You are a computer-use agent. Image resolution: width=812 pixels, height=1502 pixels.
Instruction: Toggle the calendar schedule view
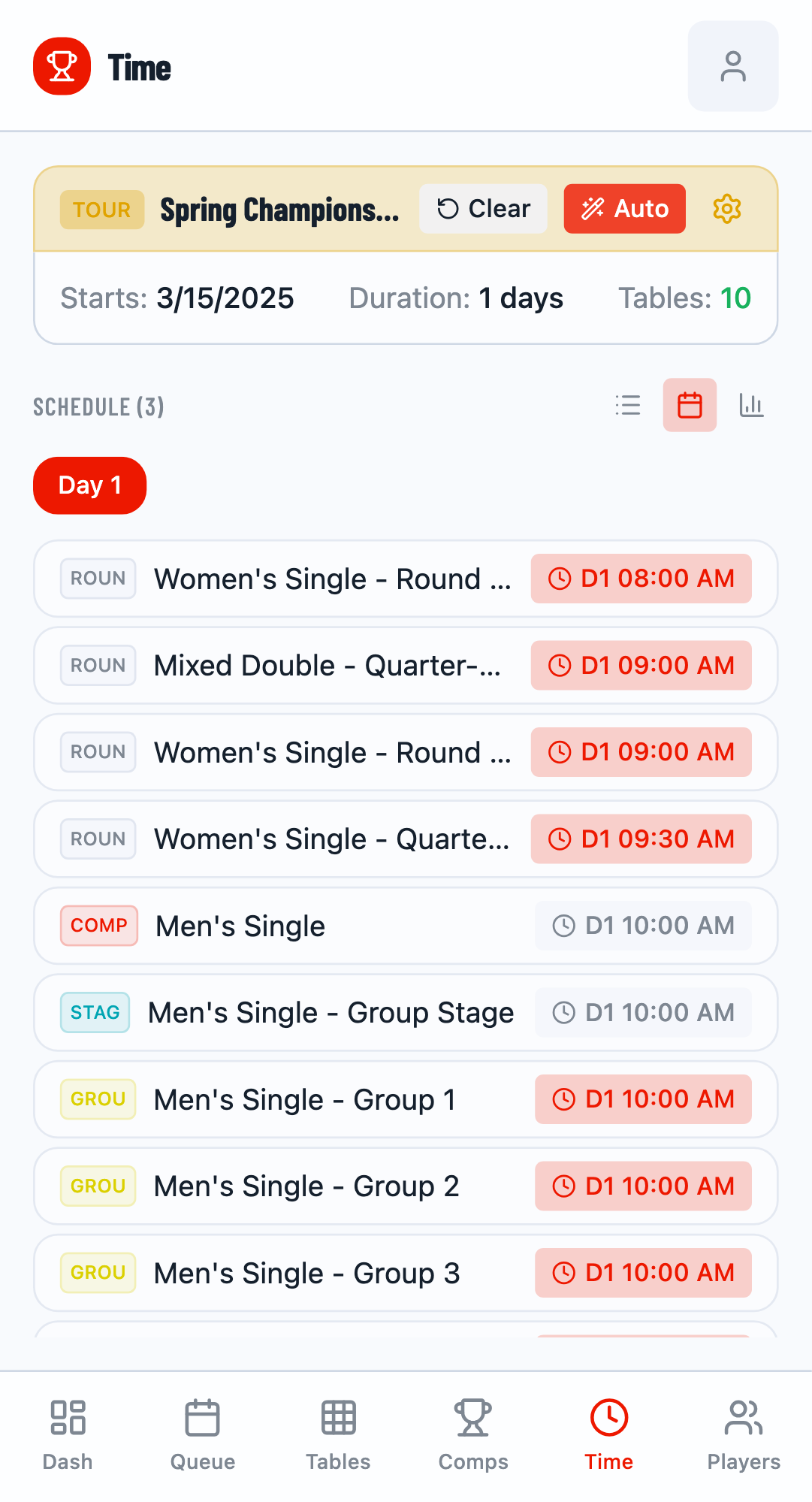tap(689, 405)
